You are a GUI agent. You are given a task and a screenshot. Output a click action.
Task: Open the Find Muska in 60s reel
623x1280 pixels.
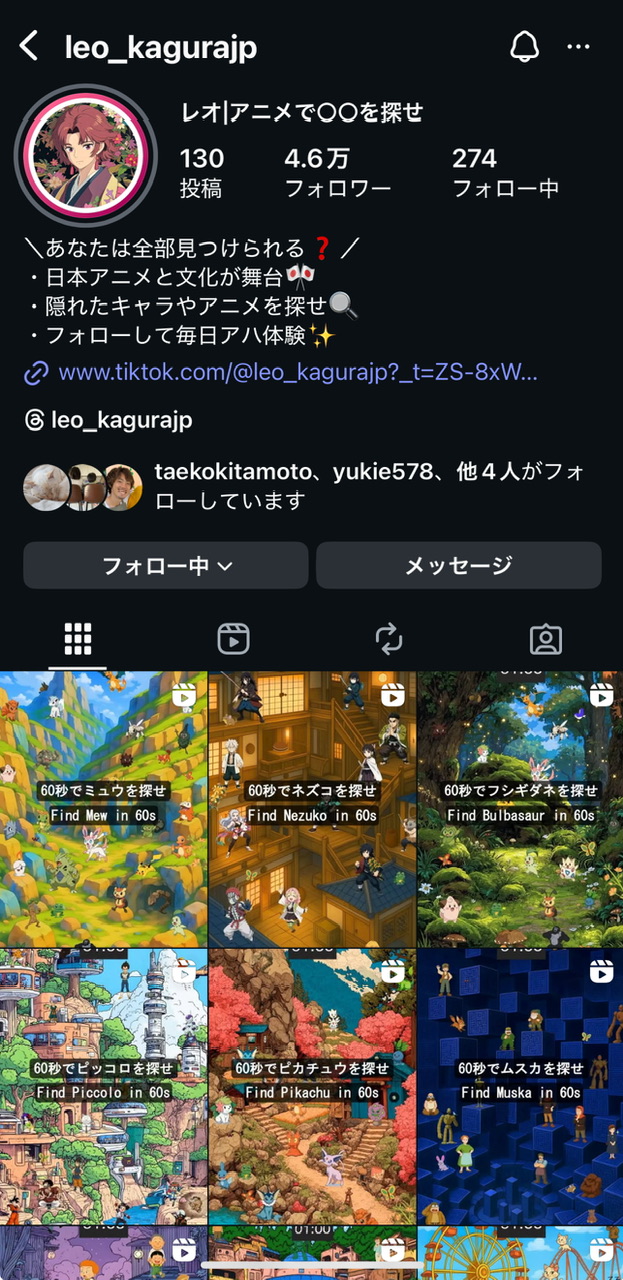tap(520, 1086)
